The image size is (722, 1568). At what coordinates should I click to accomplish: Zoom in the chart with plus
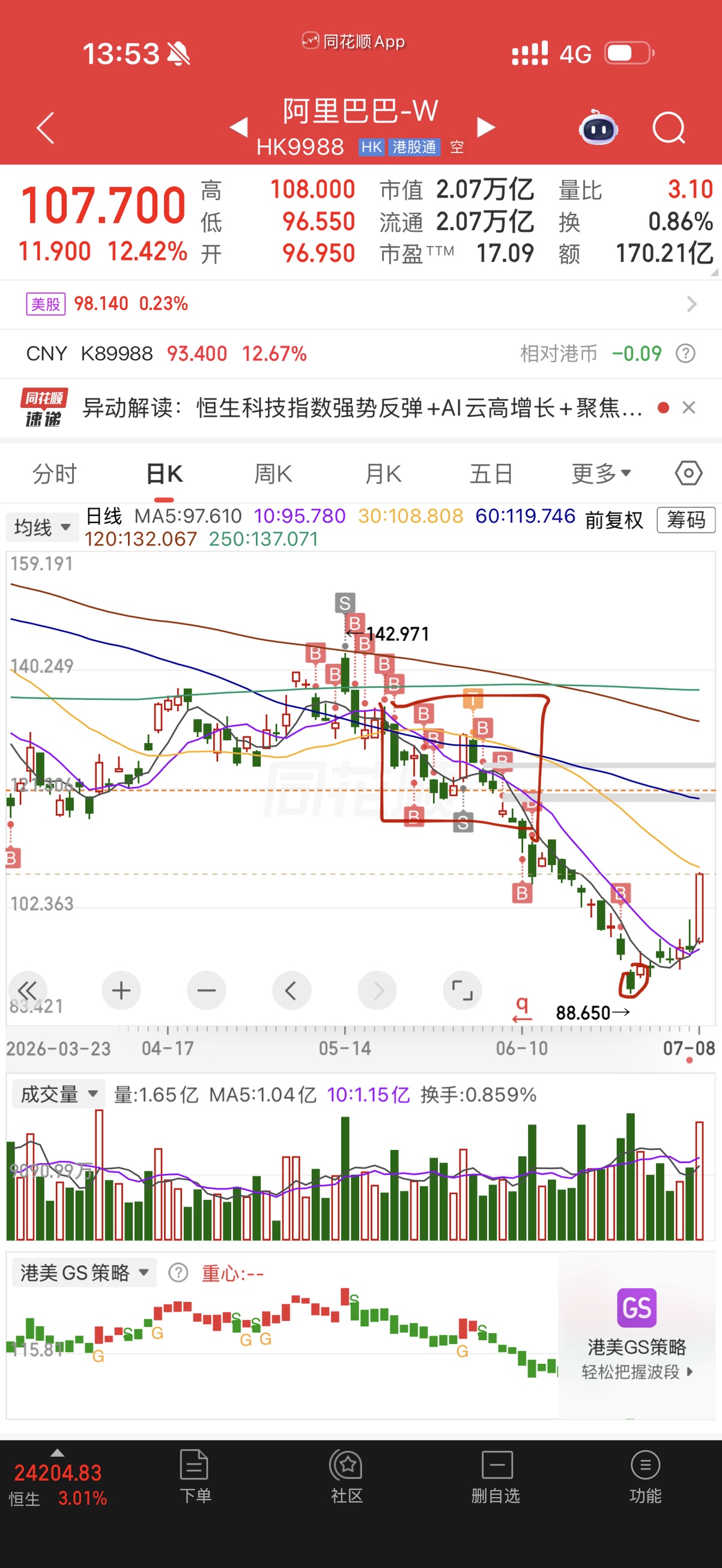[x=121, y=990]
